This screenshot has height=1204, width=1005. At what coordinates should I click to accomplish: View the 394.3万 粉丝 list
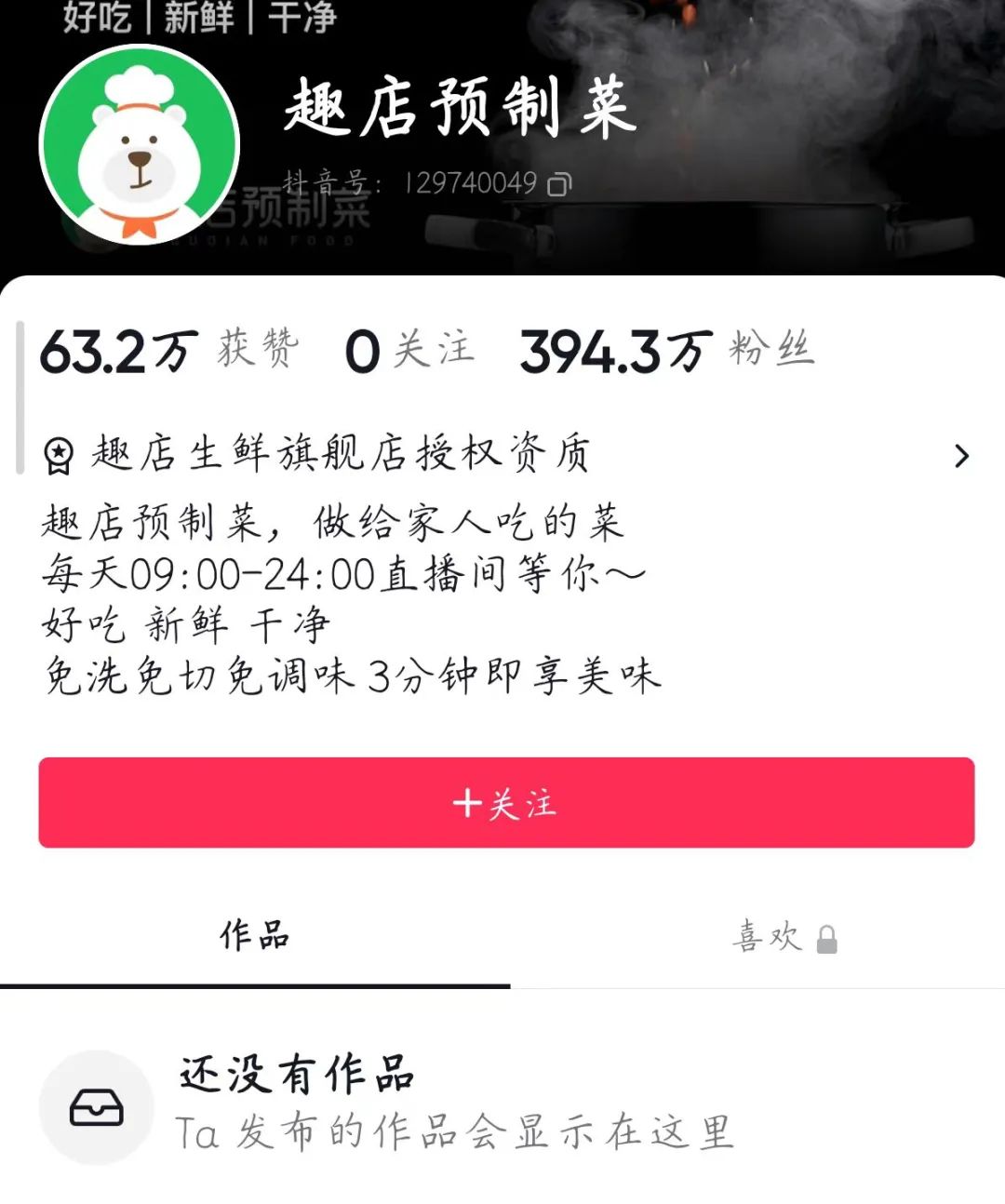tap(666, 352)
